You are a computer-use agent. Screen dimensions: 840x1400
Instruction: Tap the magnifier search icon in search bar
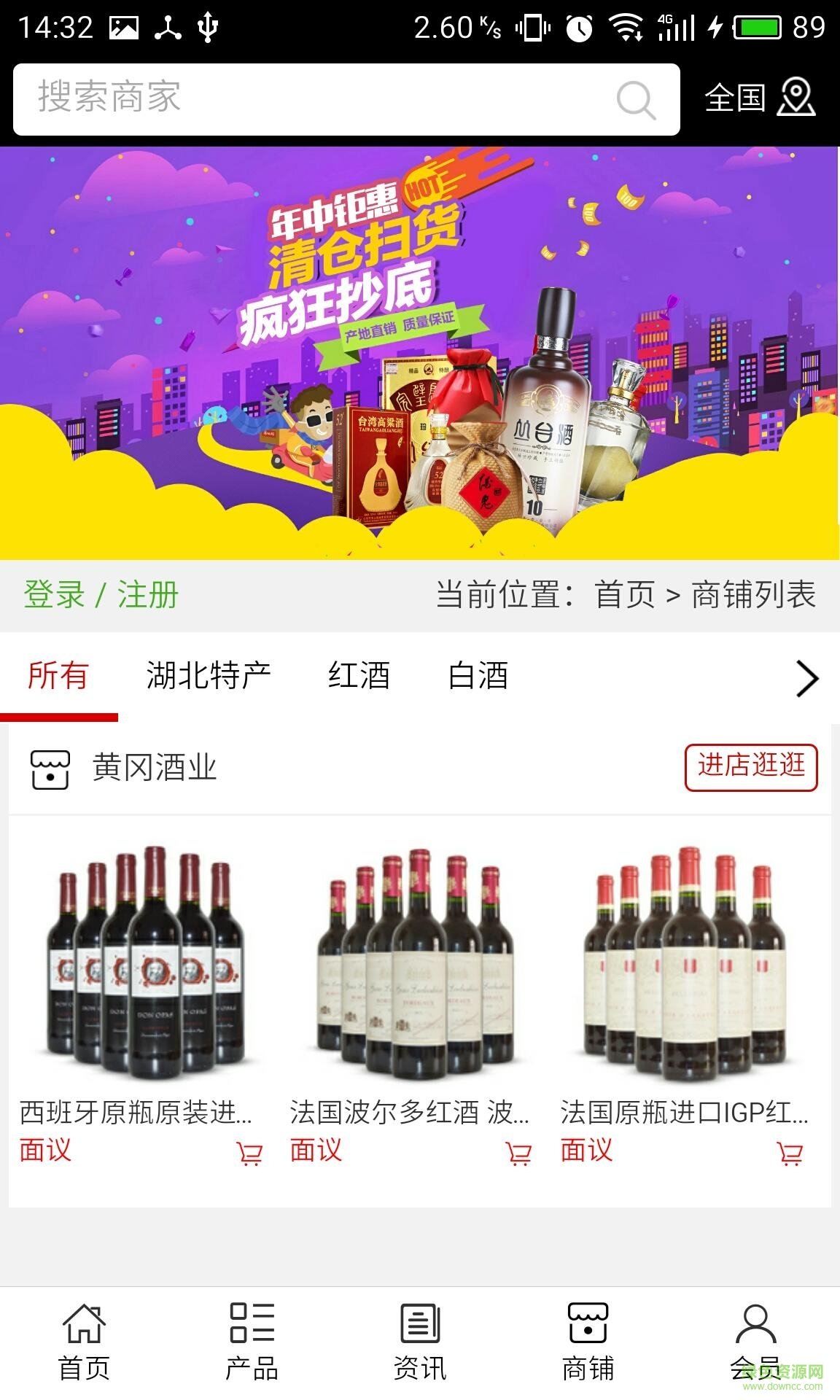tap(636, 100)
